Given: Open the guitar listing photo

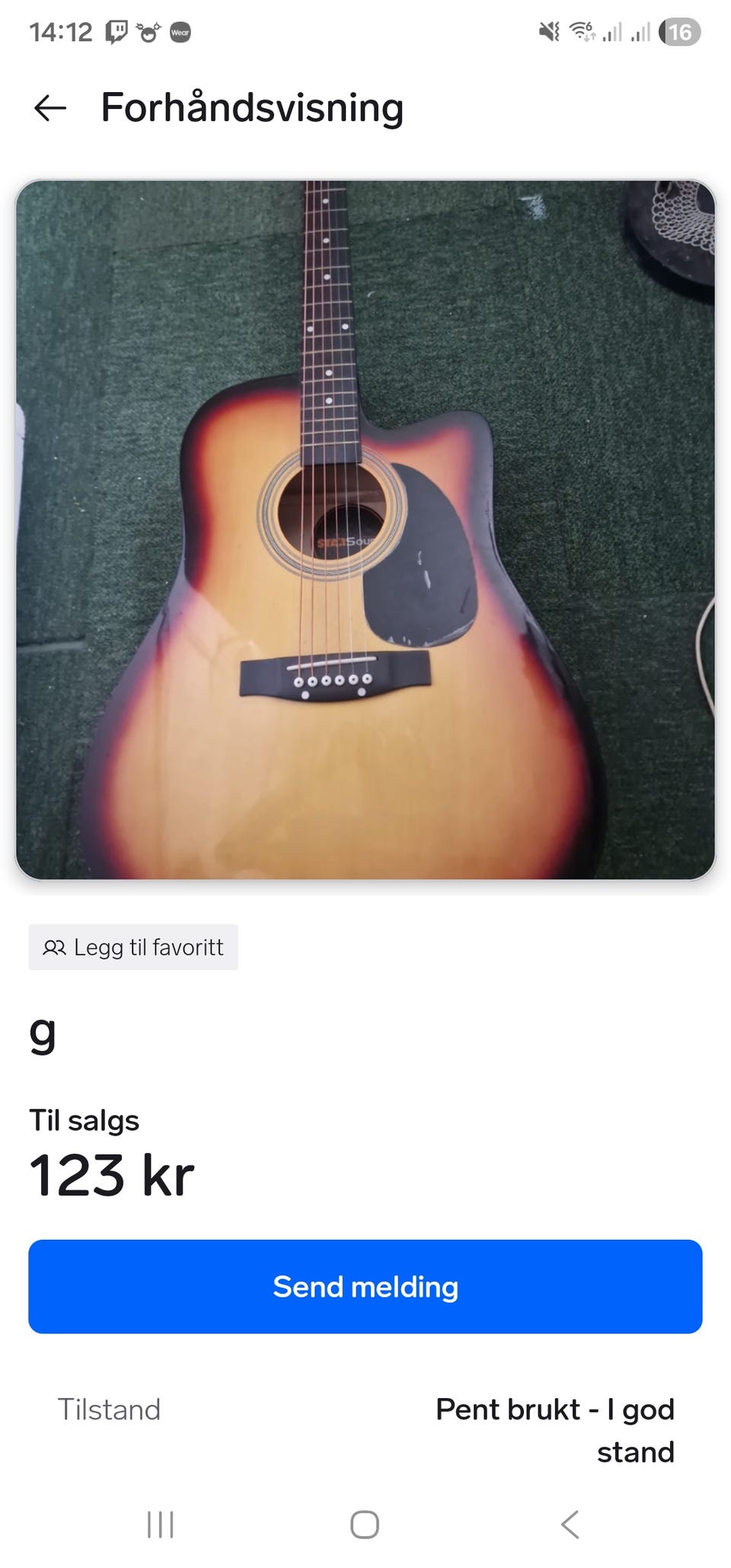Looking at the screenshot, I should [x=365, y=530].
